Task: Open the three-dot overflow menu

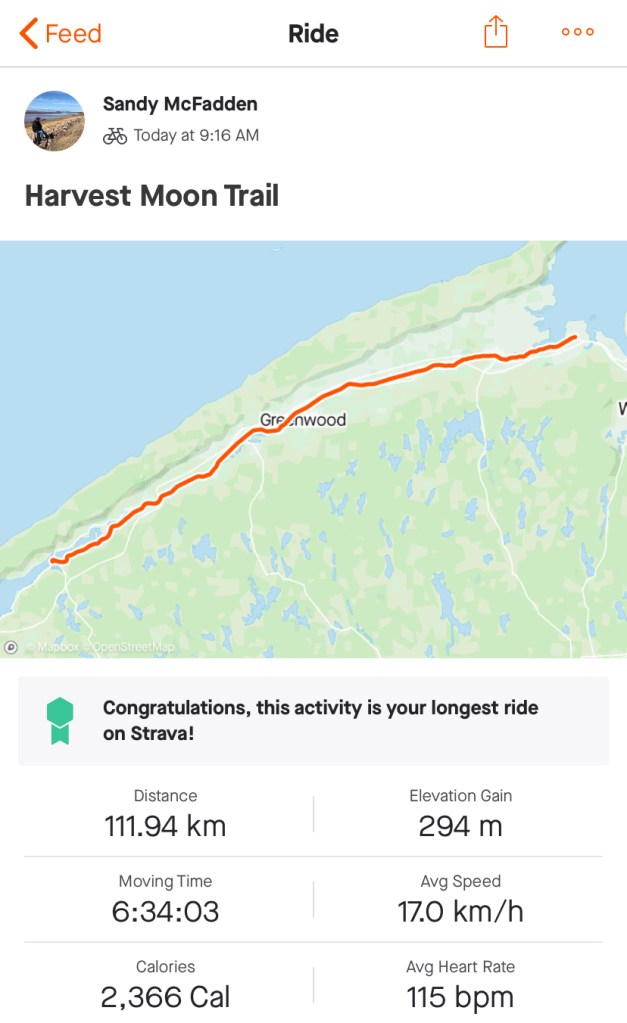Action: pos(577,33)
